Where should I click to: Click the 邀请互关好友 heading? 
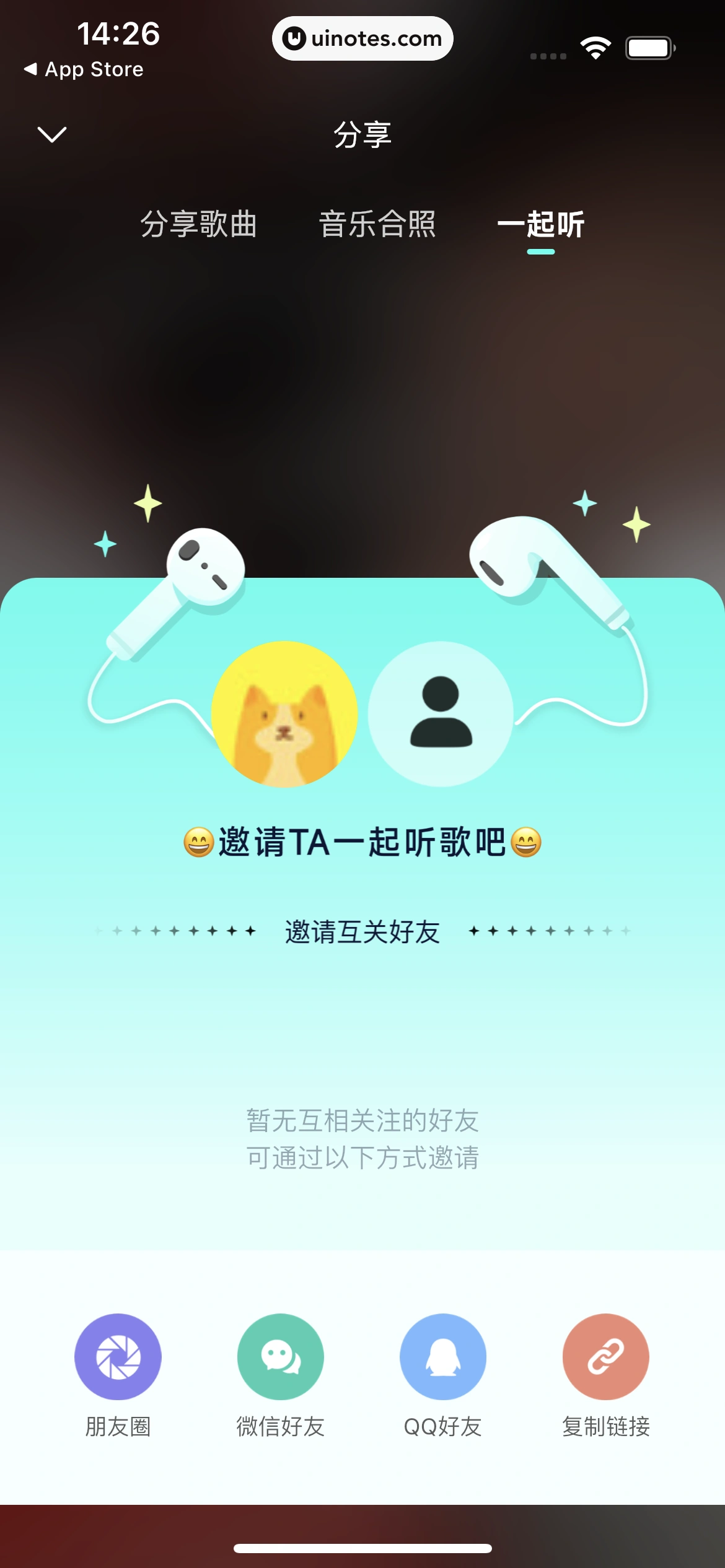[362, 931]
